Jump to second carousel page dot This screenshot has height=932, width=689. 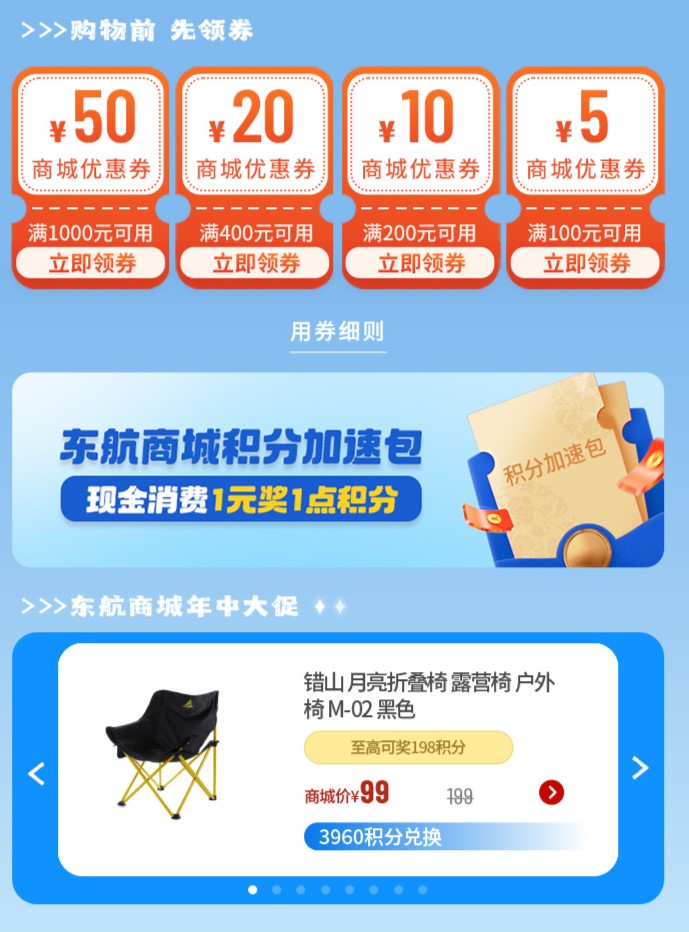(x=277, y=889)
